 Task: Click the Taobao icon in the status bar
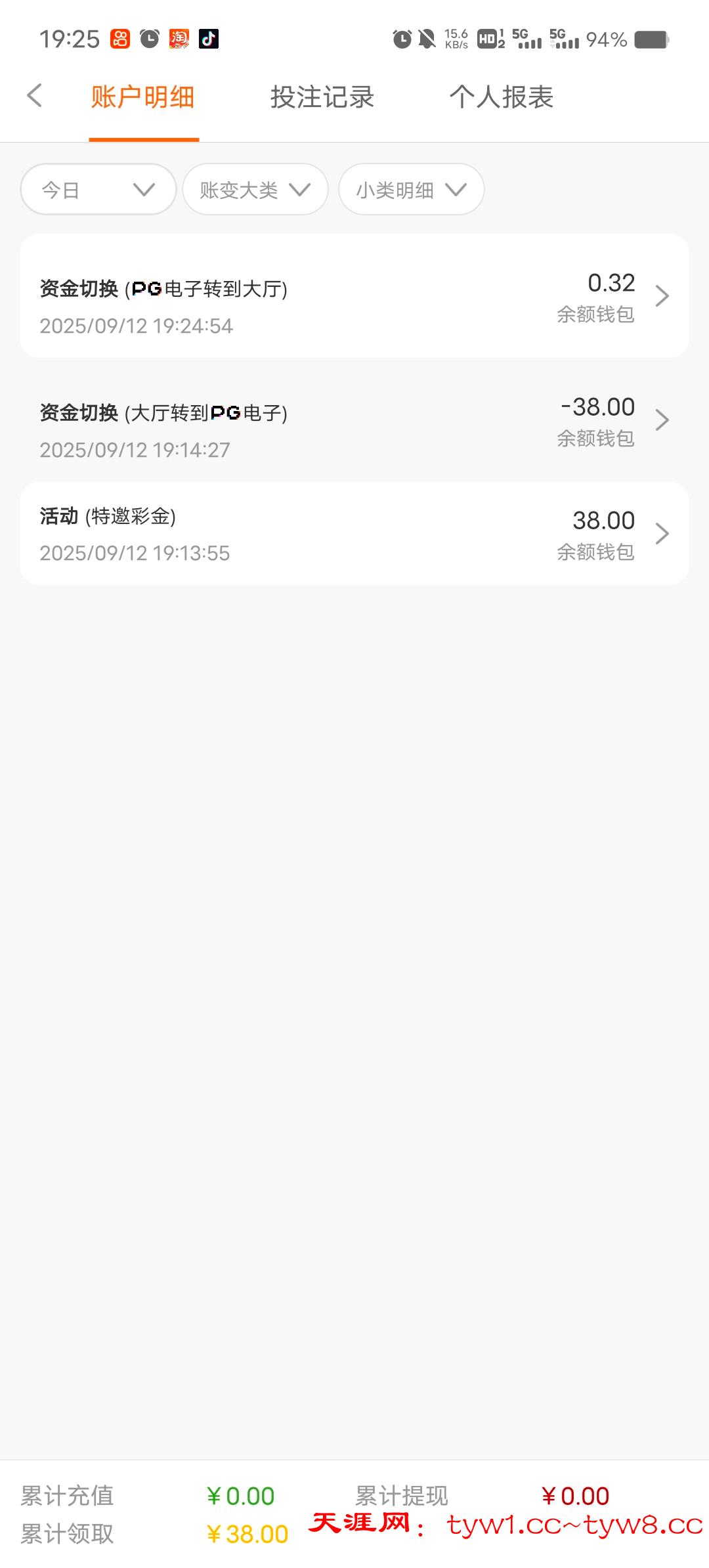[179, 39]
